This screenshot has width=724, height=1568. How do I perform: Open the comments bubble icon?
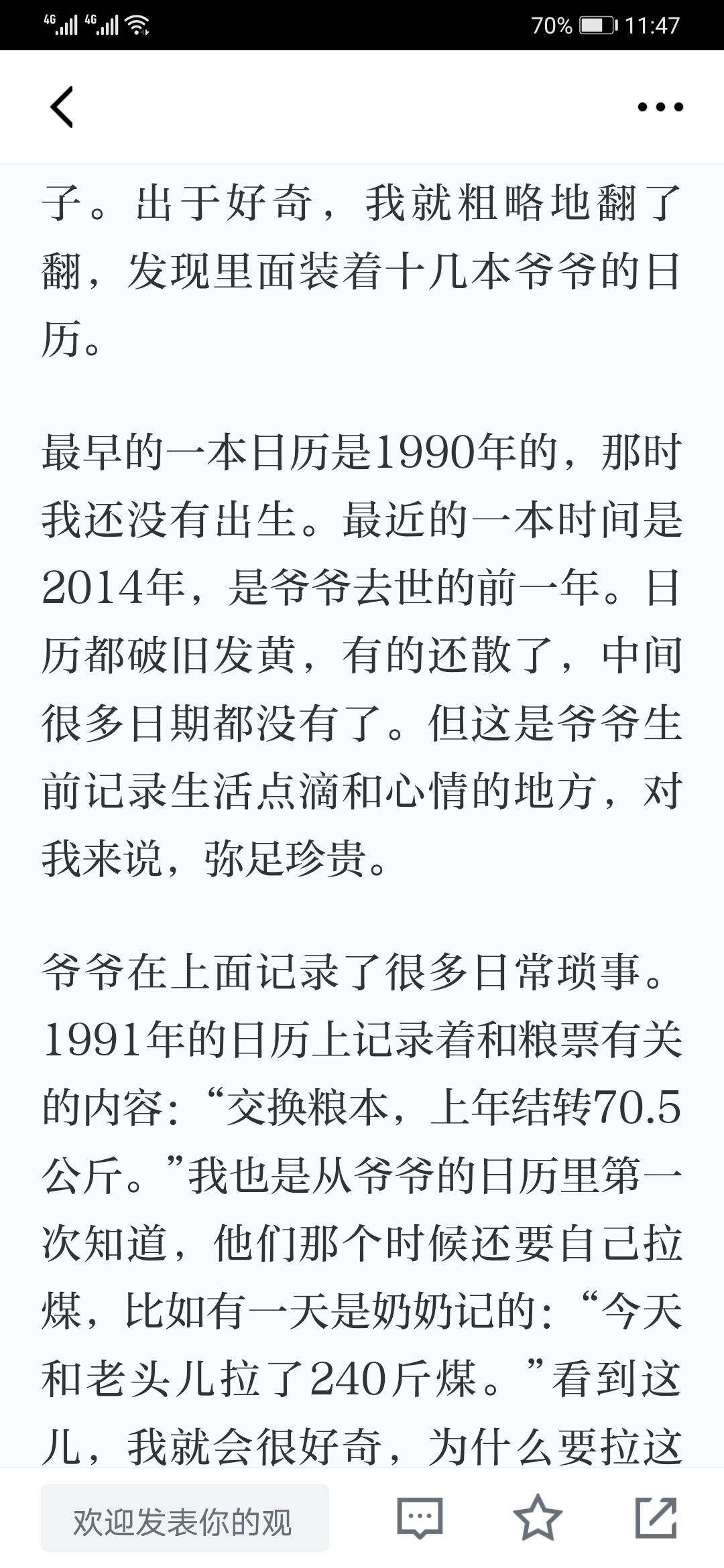click(x=420, y=1518)
